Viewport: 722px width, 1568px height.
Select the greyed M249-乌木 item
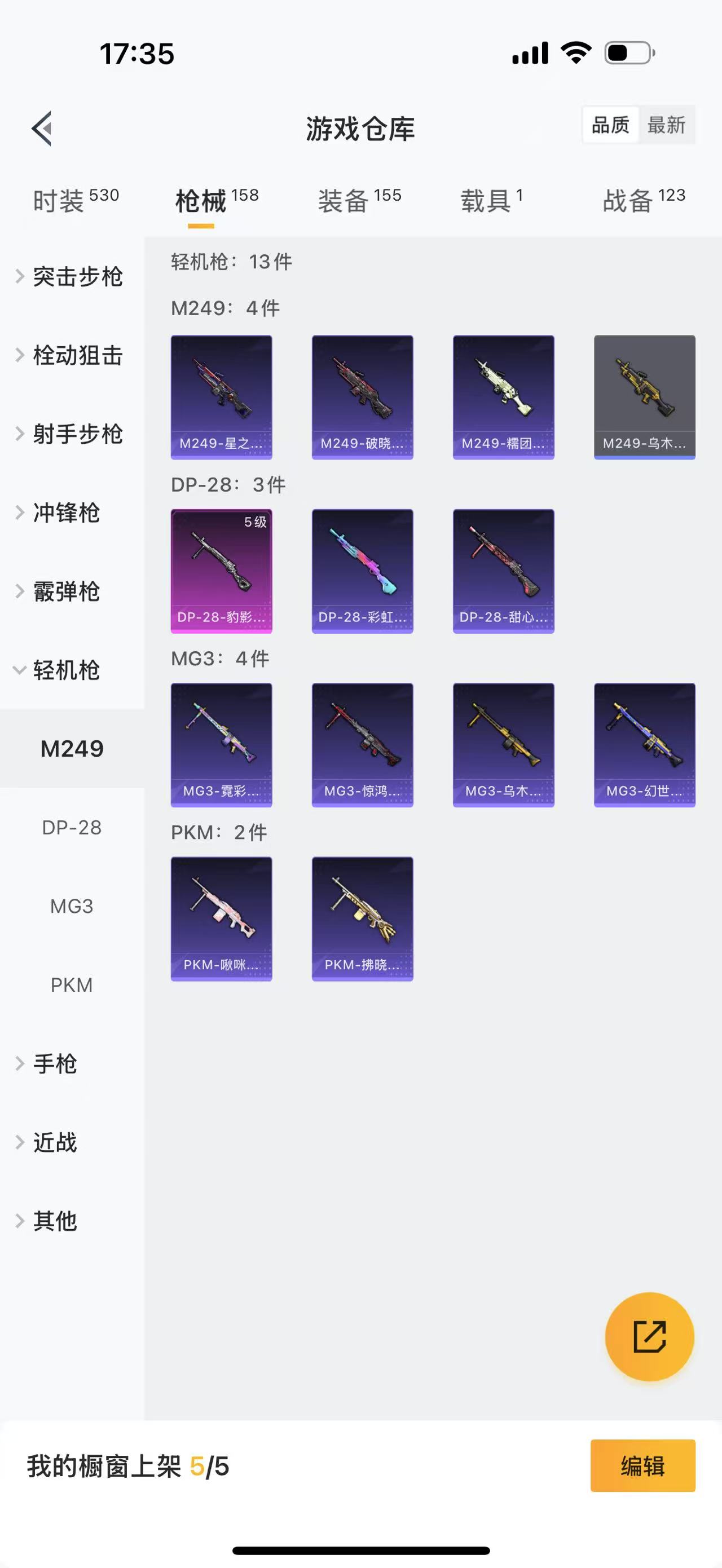point(645,395)
